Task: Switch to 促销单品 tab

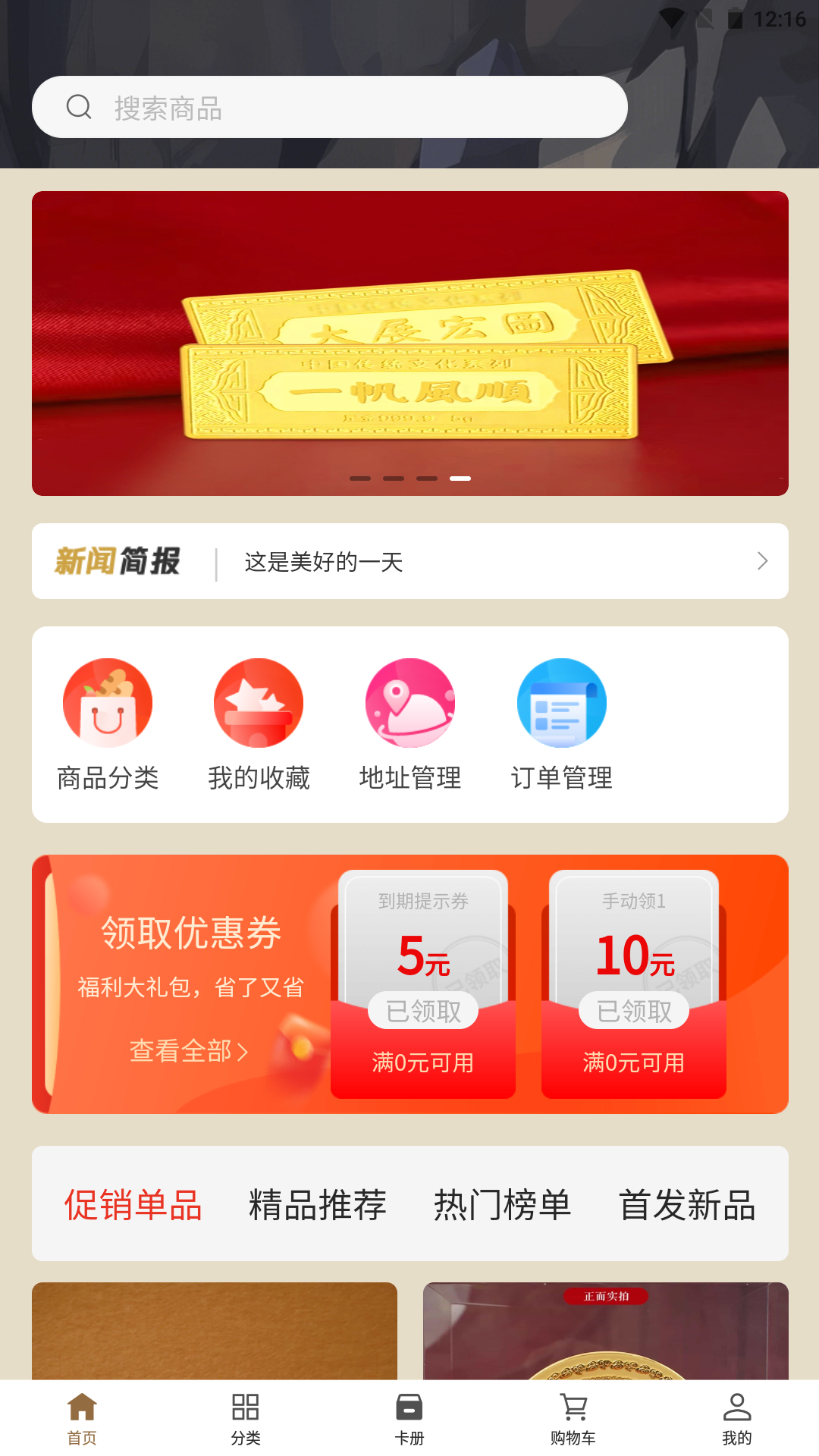Action: click(133, 1204)
